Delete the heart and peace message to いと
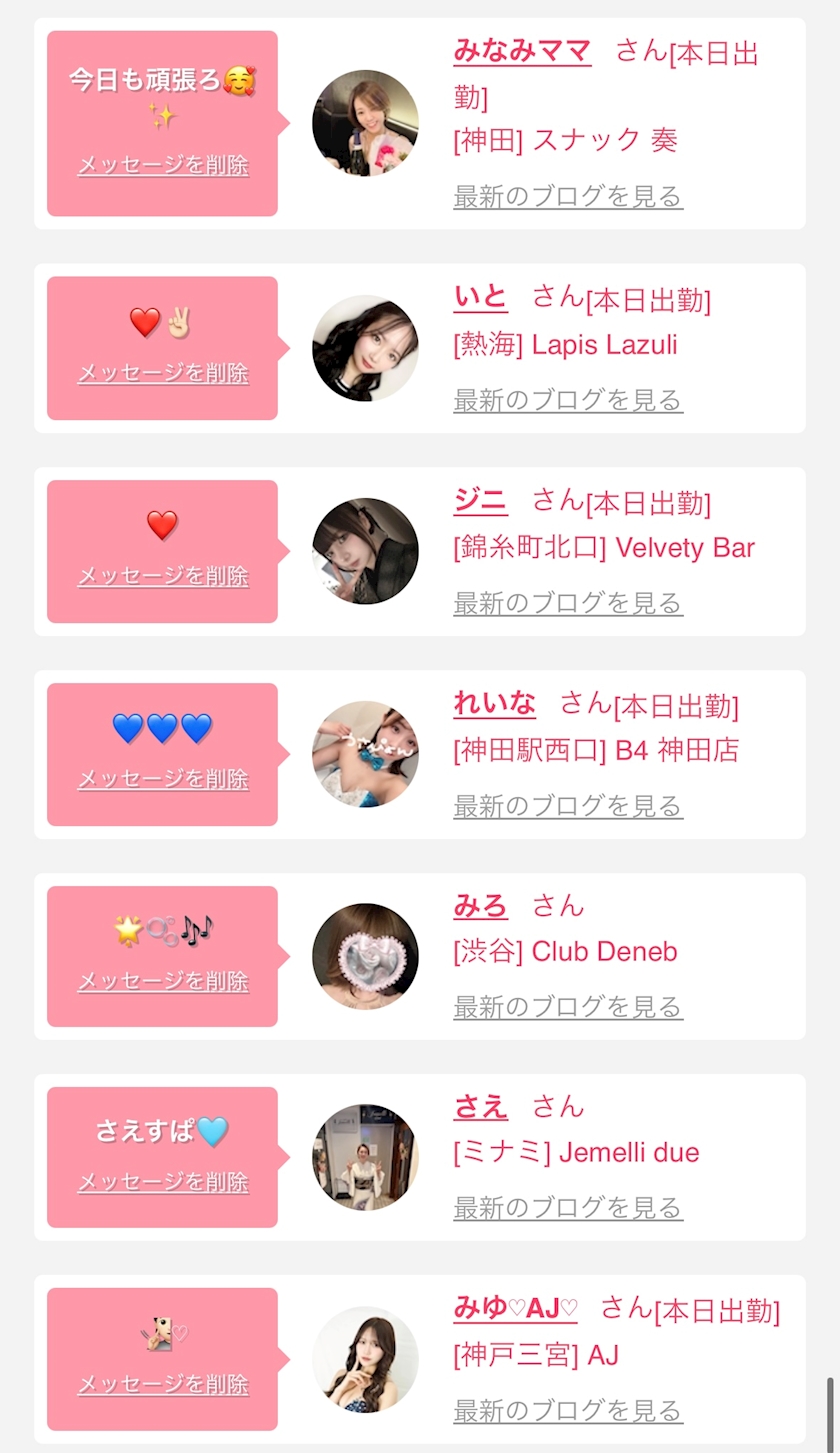840x1453 pixels. (x=163, y=373)
